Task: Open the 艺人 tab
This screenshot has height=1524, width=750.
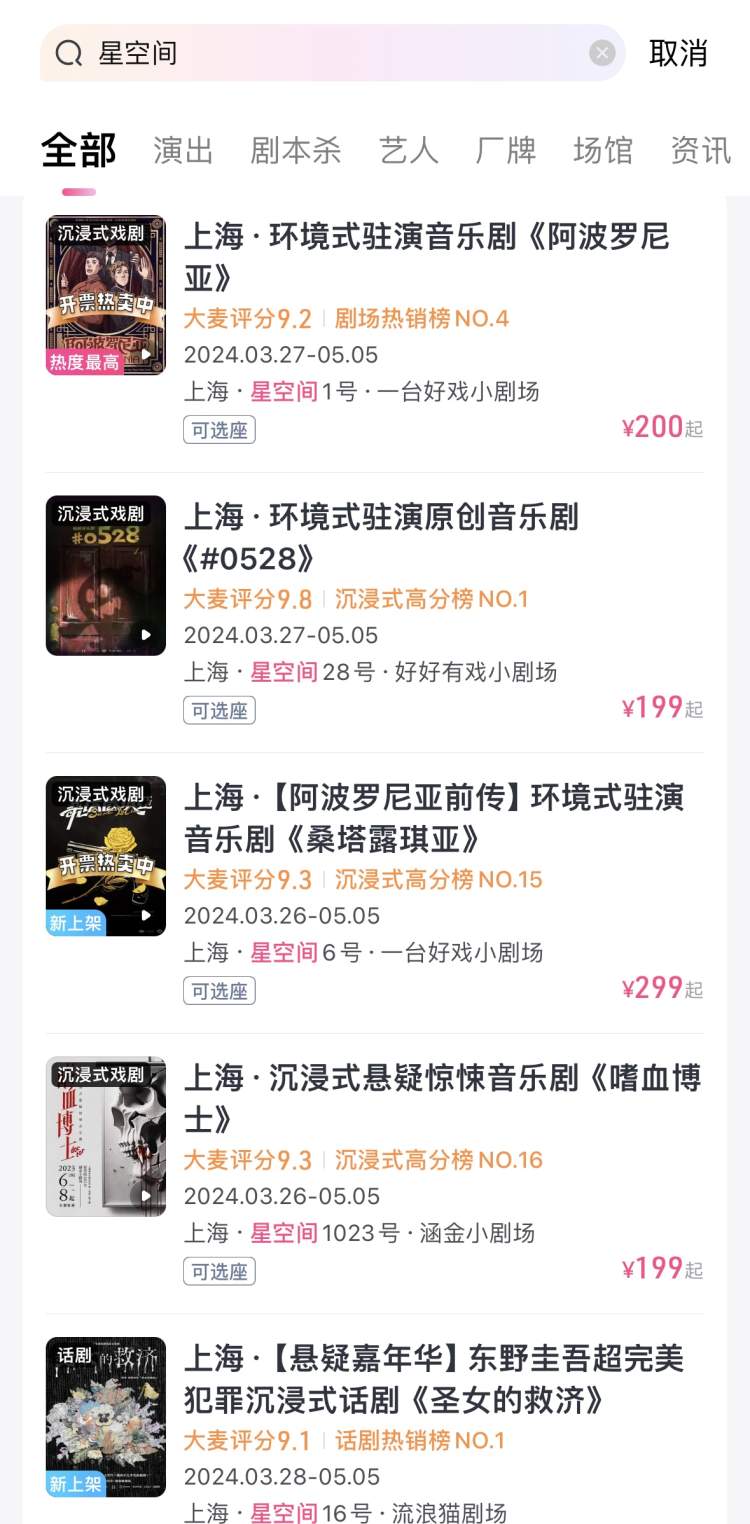Action: tap(408, 151)
